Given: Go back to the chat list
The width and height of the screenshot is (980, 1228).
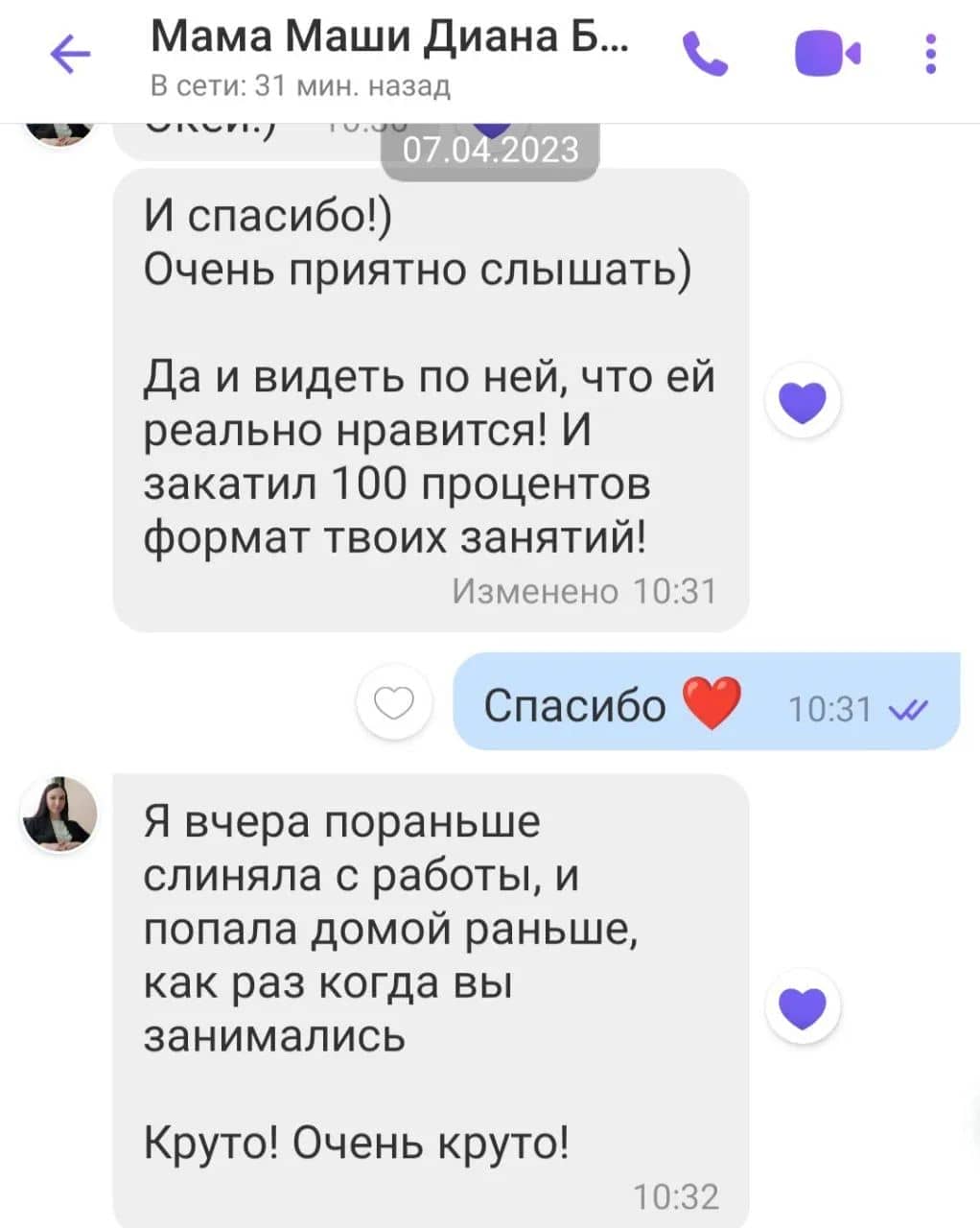Looking at the screenshot, I should [x=69, y=55].
